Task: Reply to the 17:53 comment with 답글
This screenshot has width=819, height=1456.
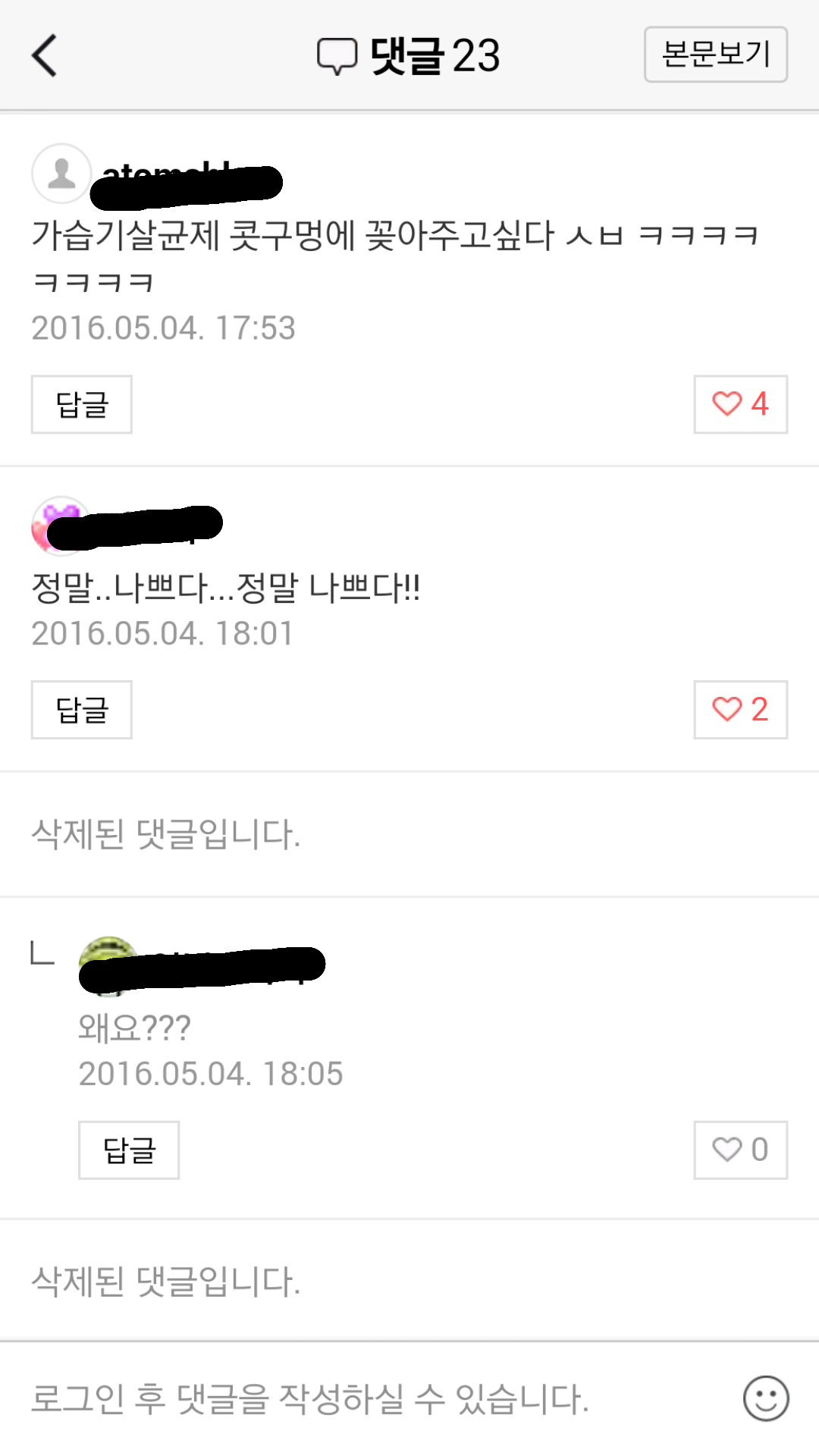Action: (x=81, y=404)
